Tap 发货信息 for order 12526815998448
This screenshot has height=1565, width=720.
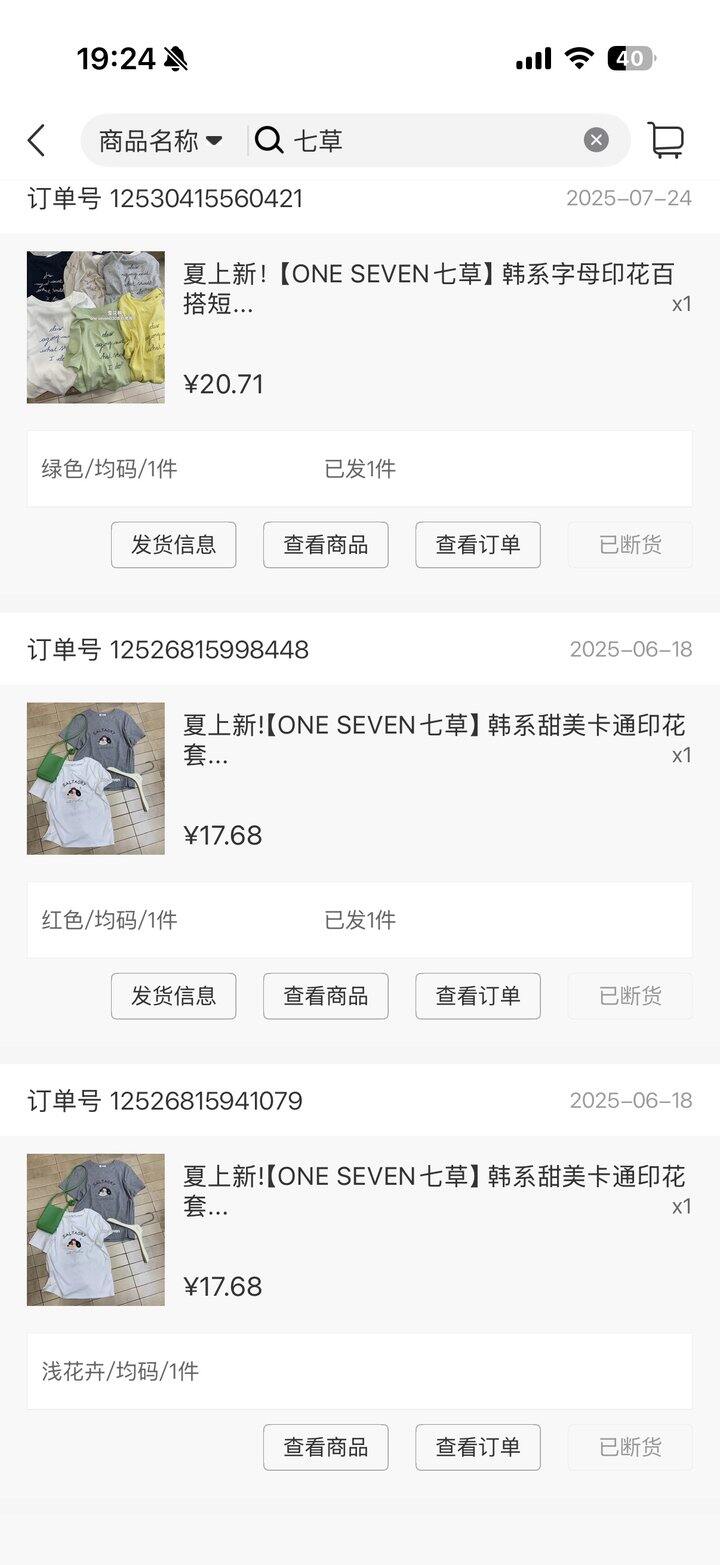pyautogui.click(x=174, y=996)
